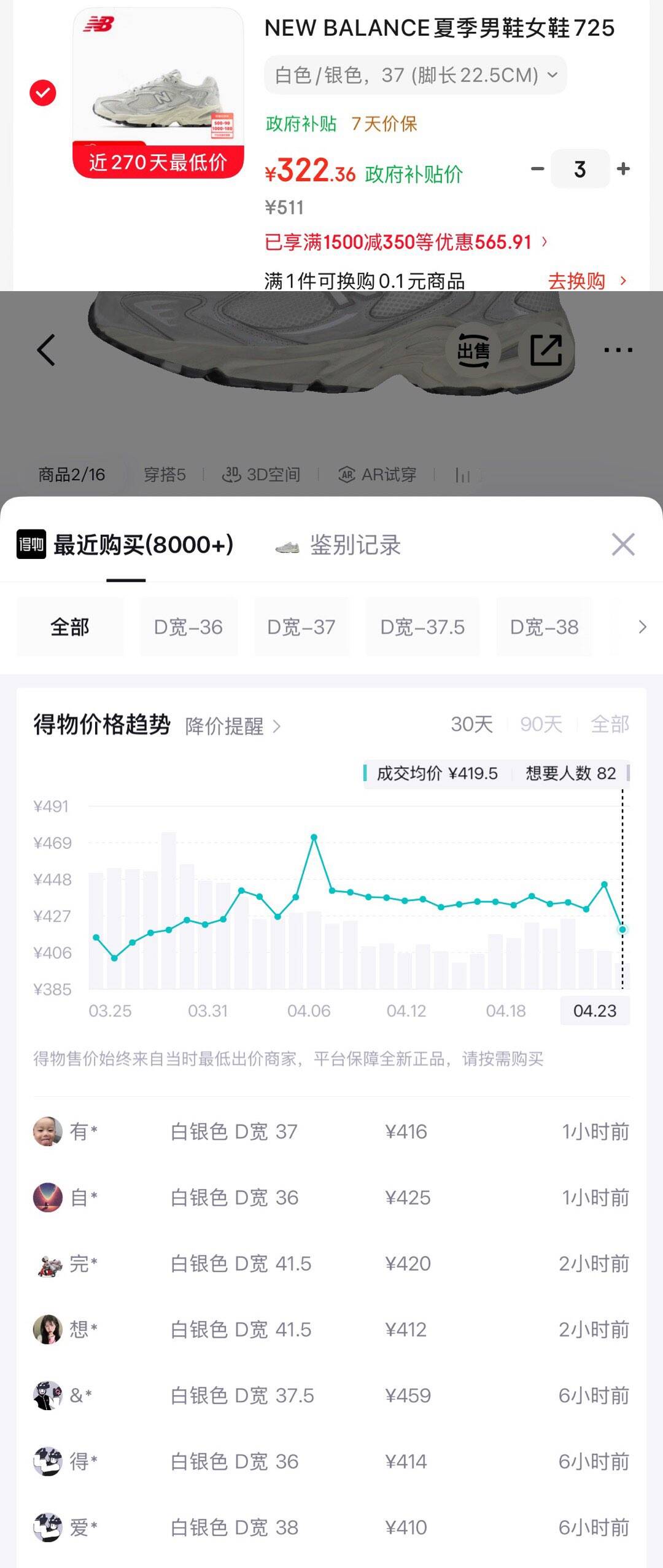
Task: Increase quantity with the plus button
Action: pos(623,169)
